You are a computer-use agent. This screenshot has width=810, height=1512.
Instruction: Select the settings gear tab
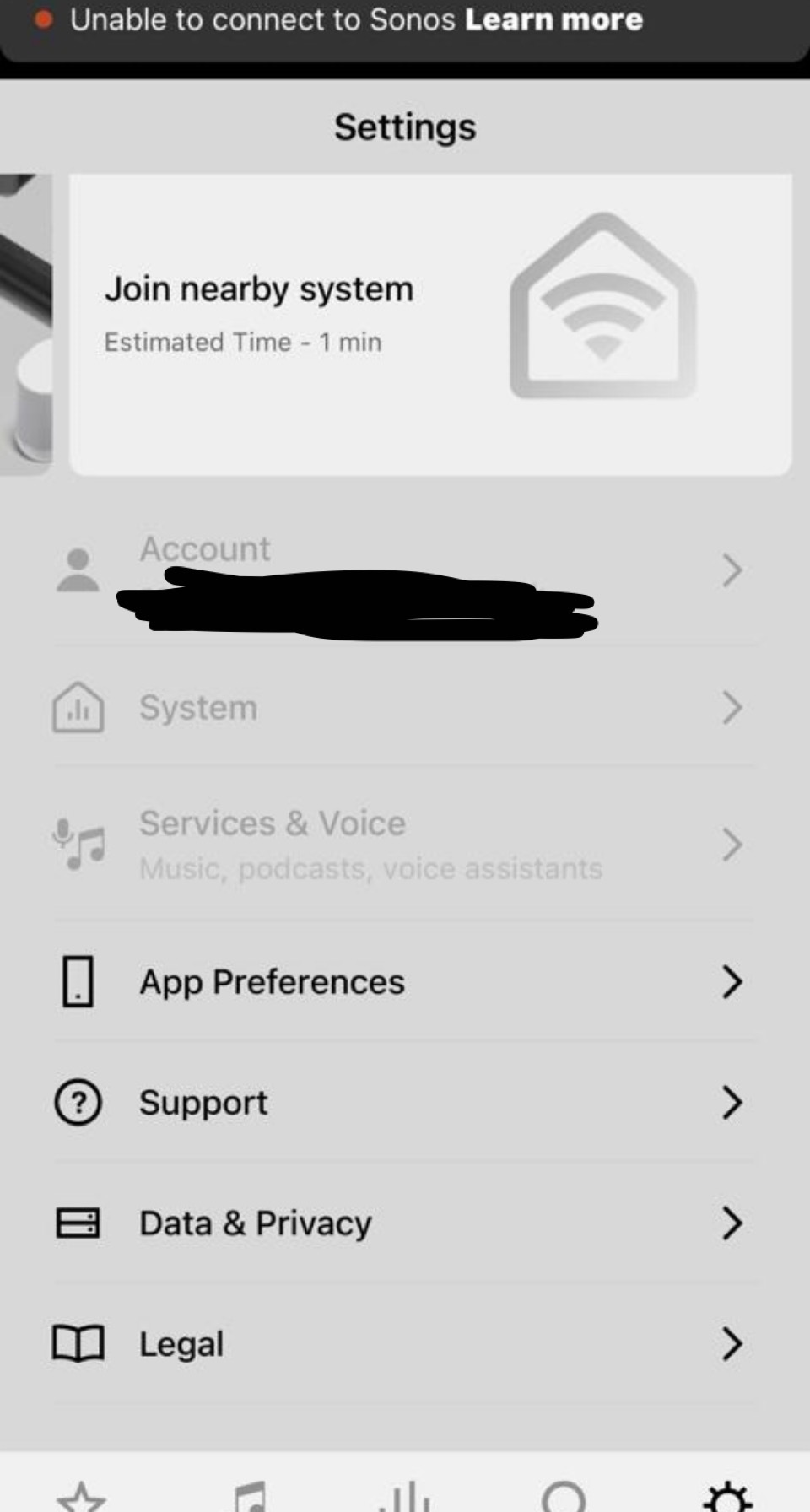point(727,1496)
